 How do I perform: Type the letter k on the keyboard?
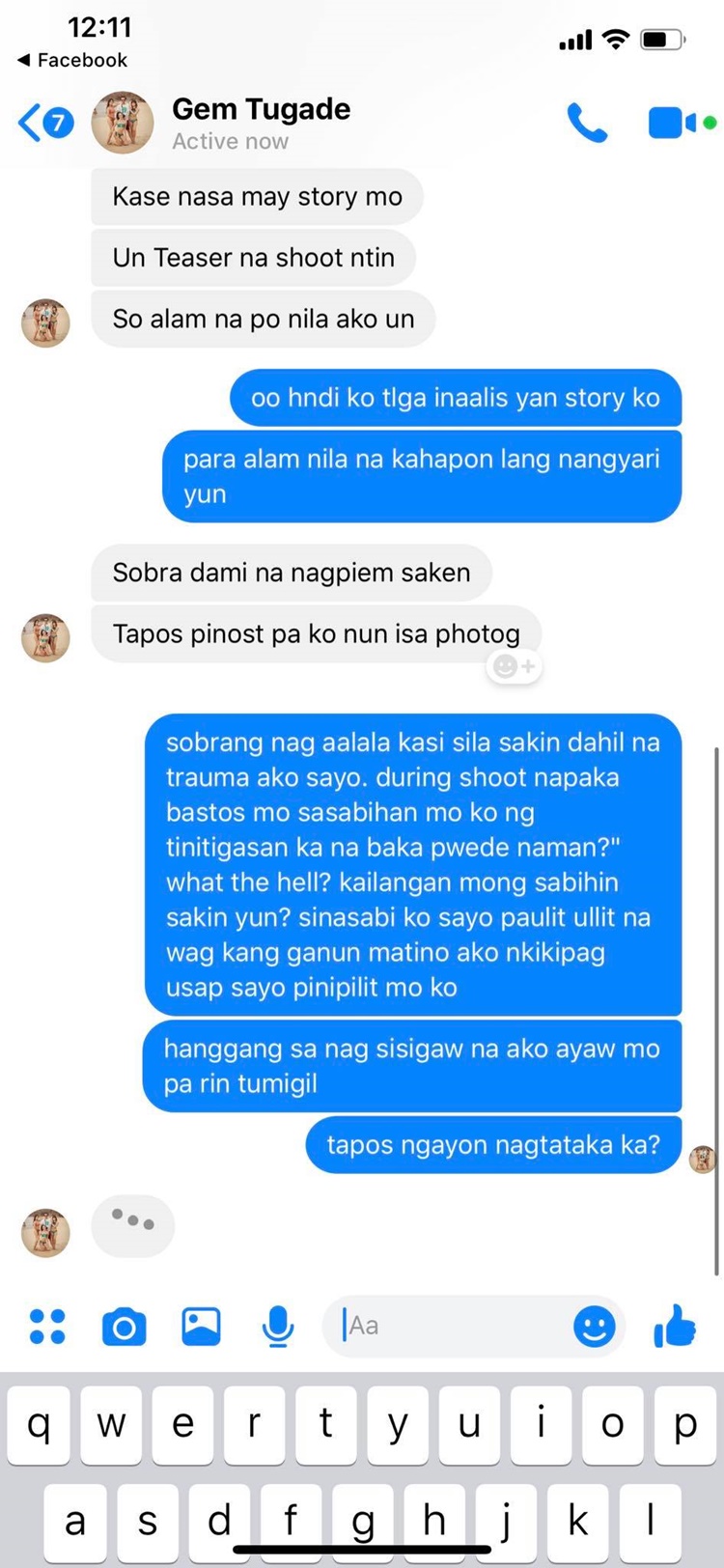point(577,1521)
